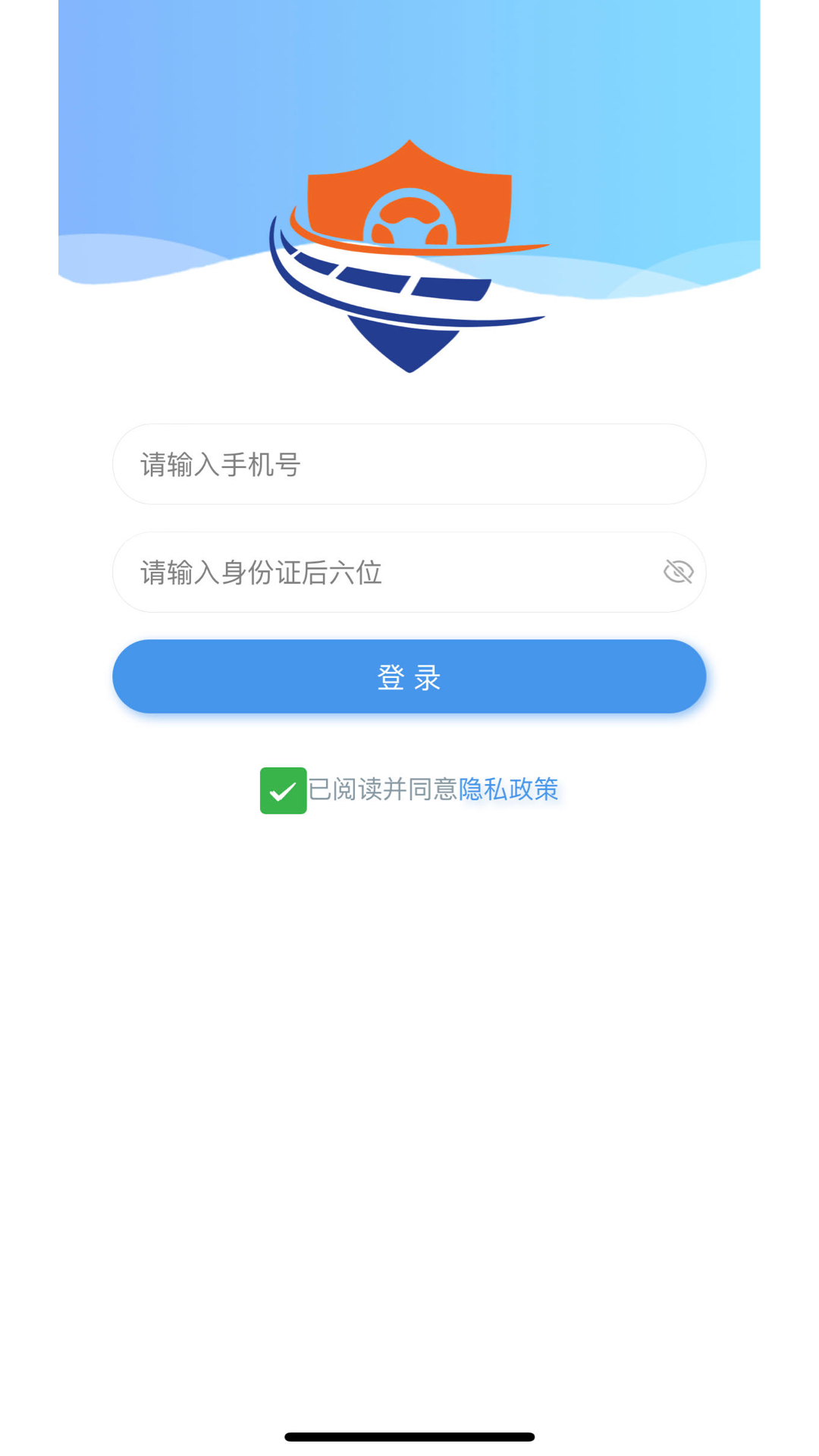Tap the agreement text 已阅读并同意

[383, 790]
